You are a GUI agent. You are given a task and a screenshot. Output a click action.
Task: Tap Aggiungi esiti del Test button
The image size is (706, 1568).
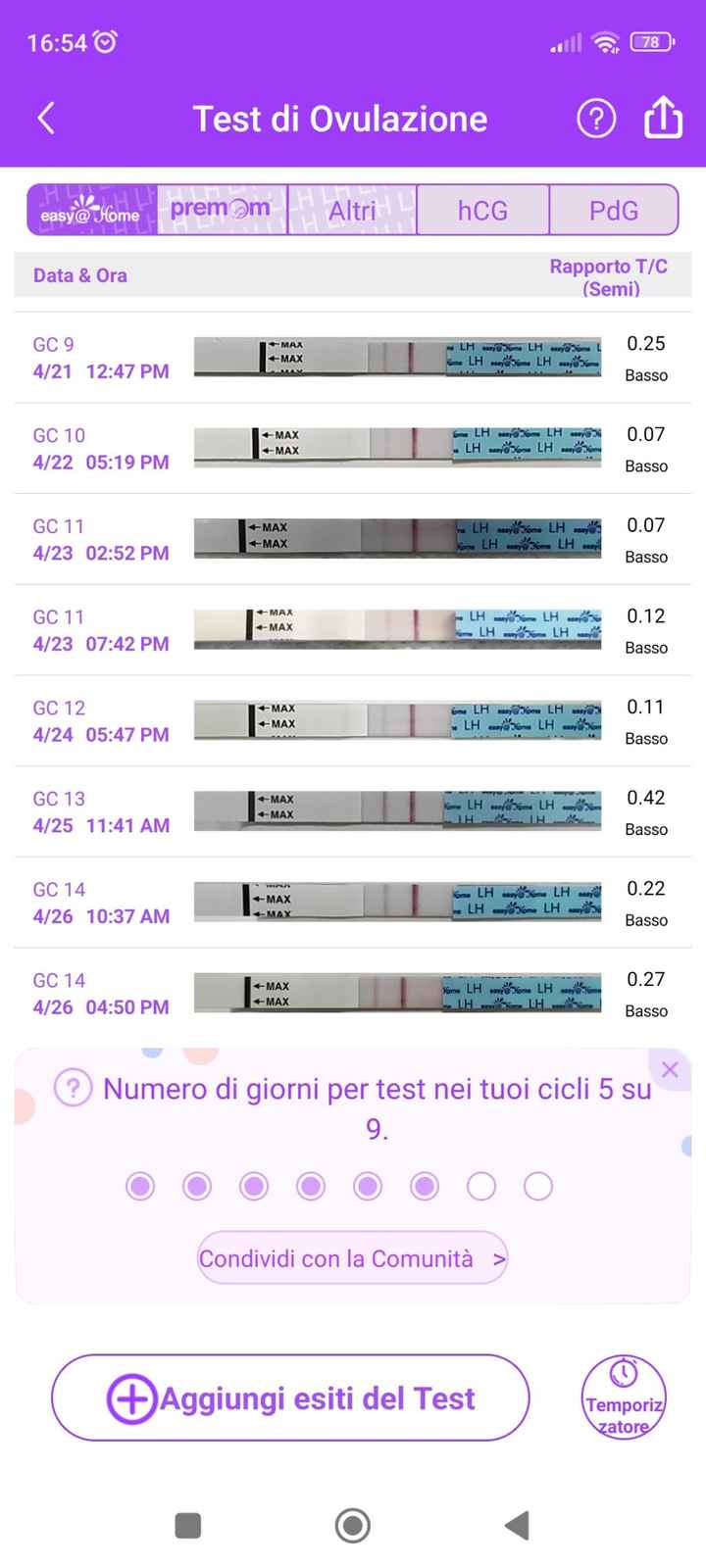(291, 1398)
